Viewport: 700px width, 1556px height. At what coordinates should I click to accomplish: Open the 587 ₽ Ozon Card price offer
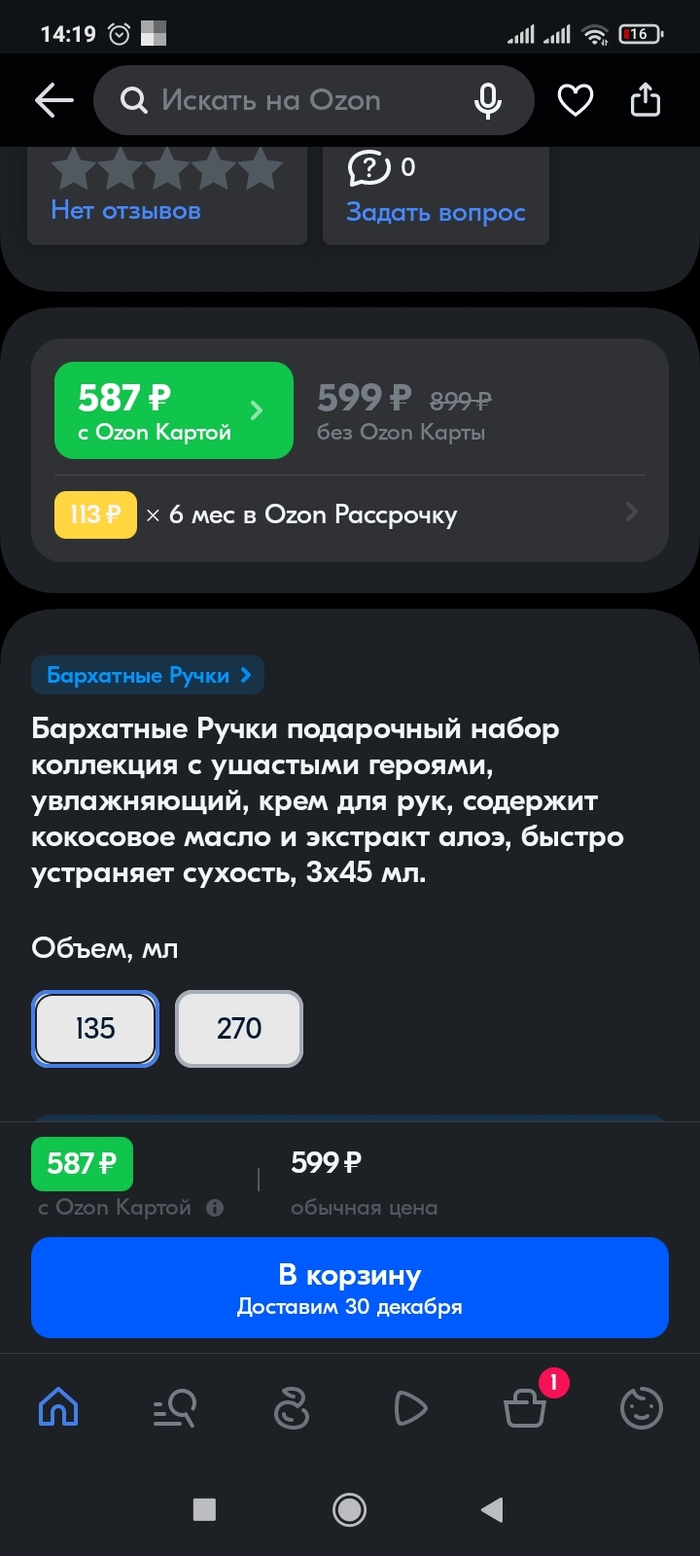(173, 410)
